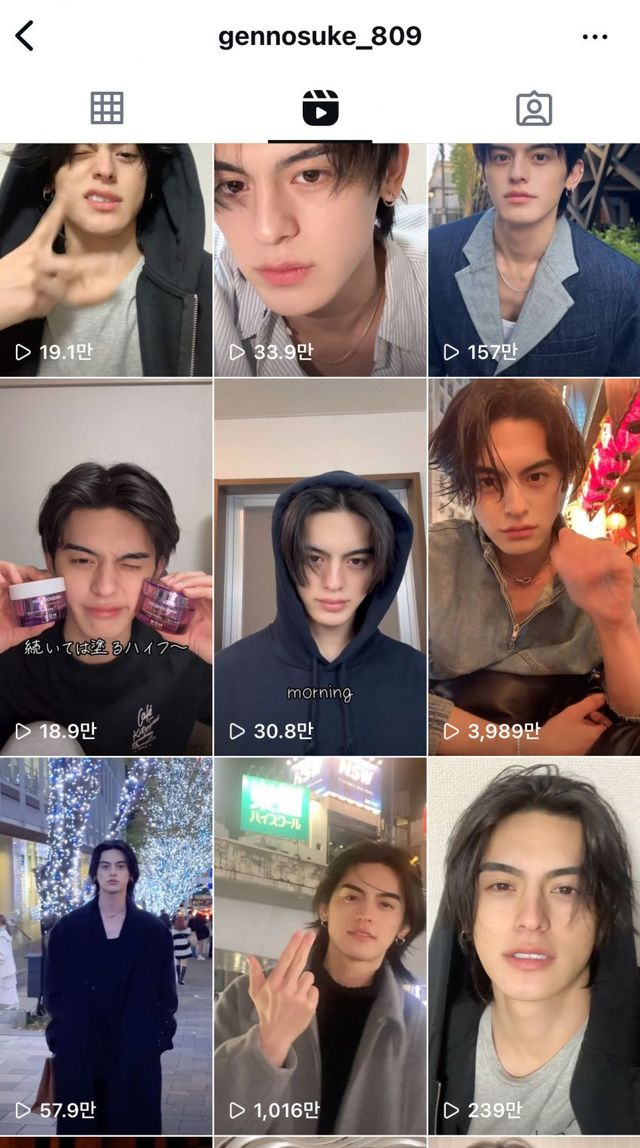This screenshot has height=1148, width=640.
Task: Open the 'morning' reel with 30.8만 views
Action: coord(320,566)
